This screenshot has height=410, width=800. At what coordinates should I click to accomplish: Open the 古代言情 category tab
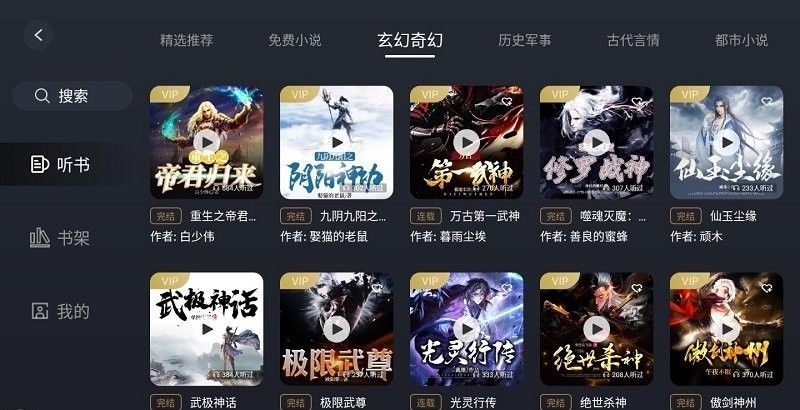(633, 41)
